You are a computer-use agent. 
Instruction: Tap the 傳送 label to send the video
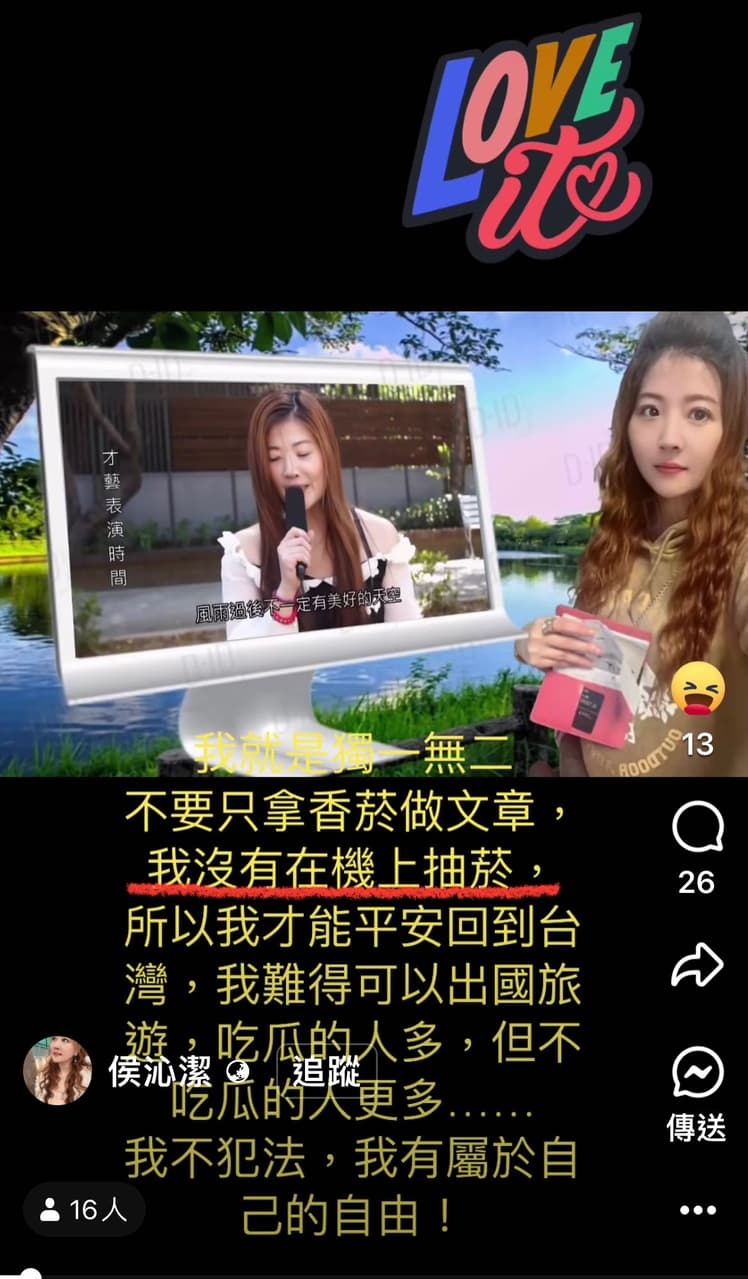[700, 1125]
